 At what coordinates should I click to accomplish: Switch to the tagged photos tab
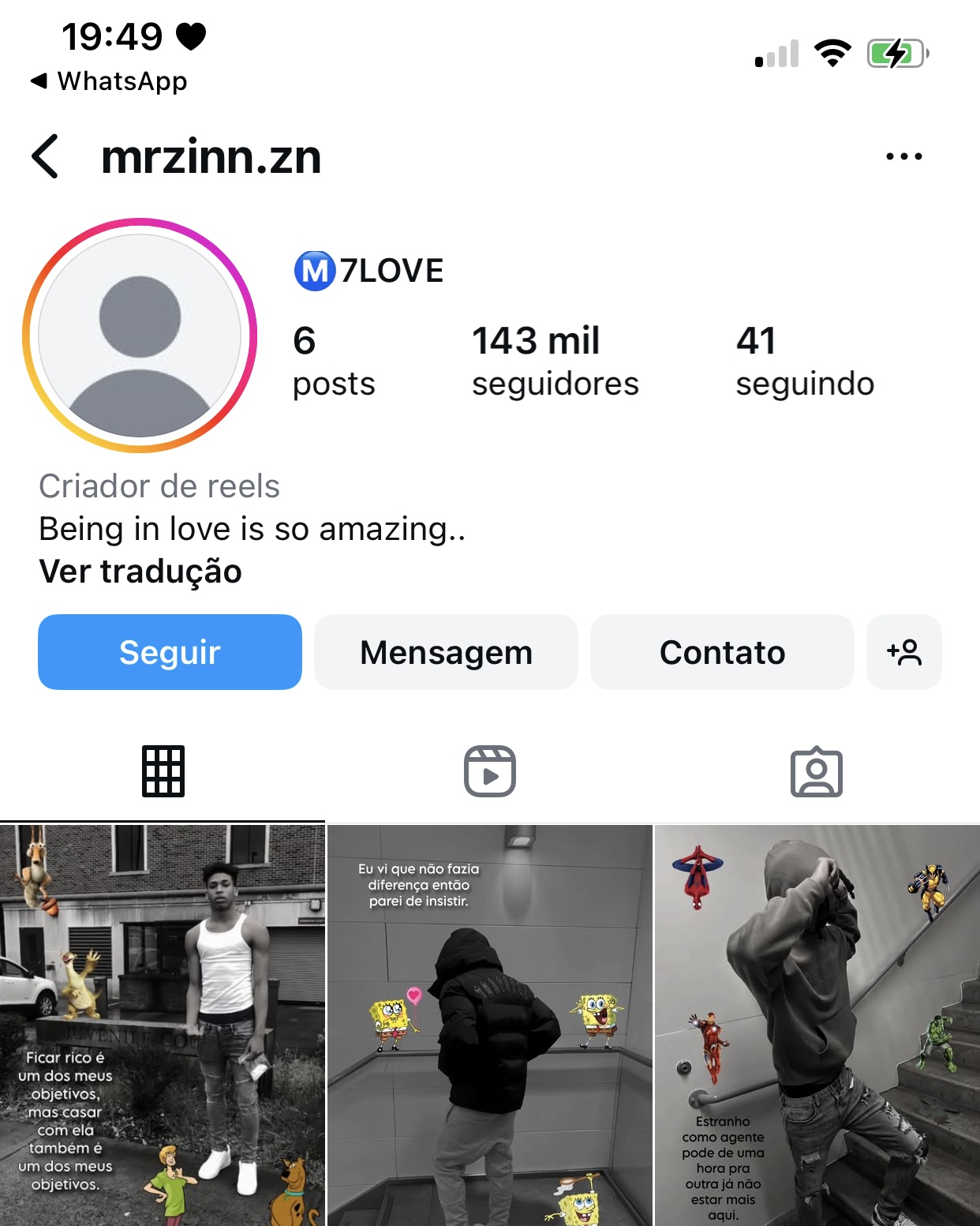click(817, 771)
